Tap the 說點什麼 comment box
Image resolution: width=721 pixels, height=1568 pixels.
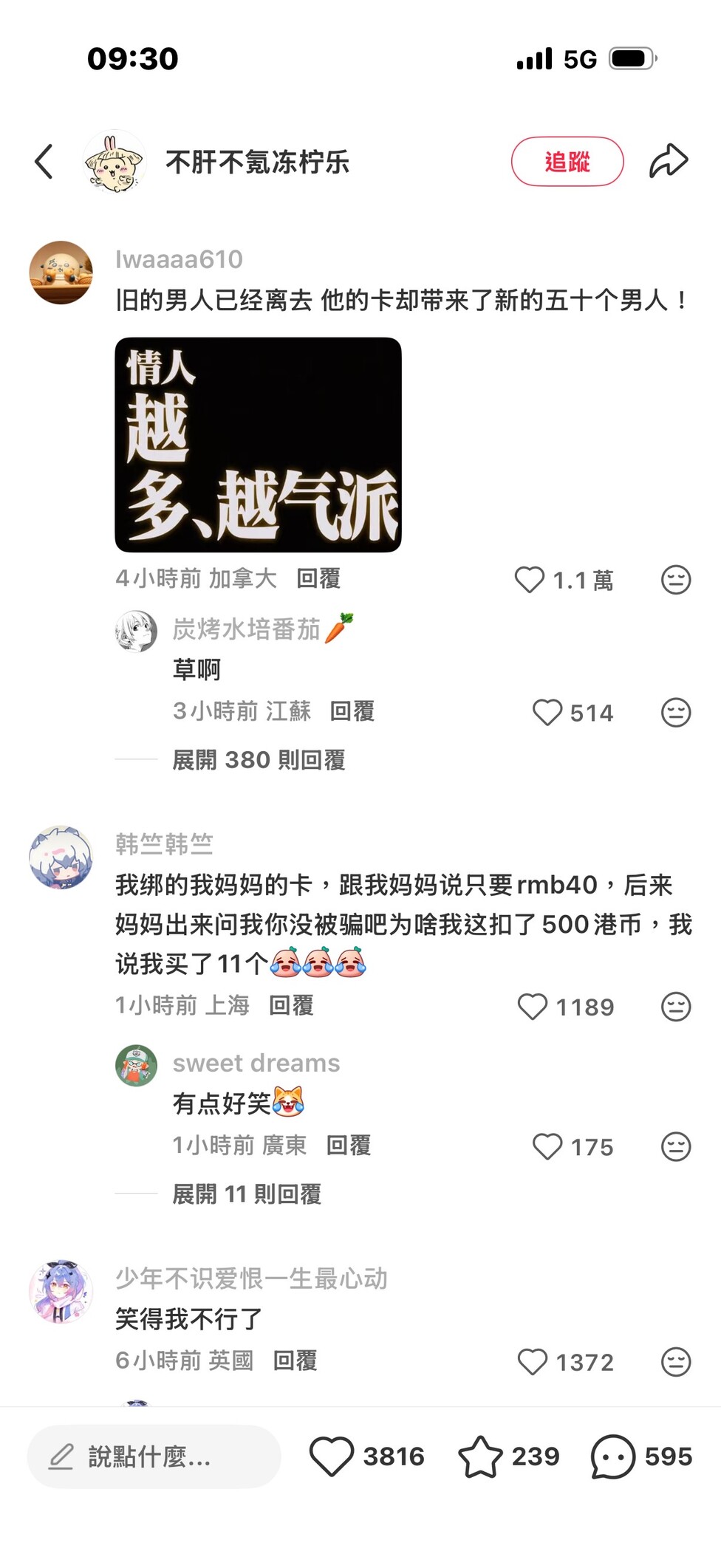[154, 1456]
